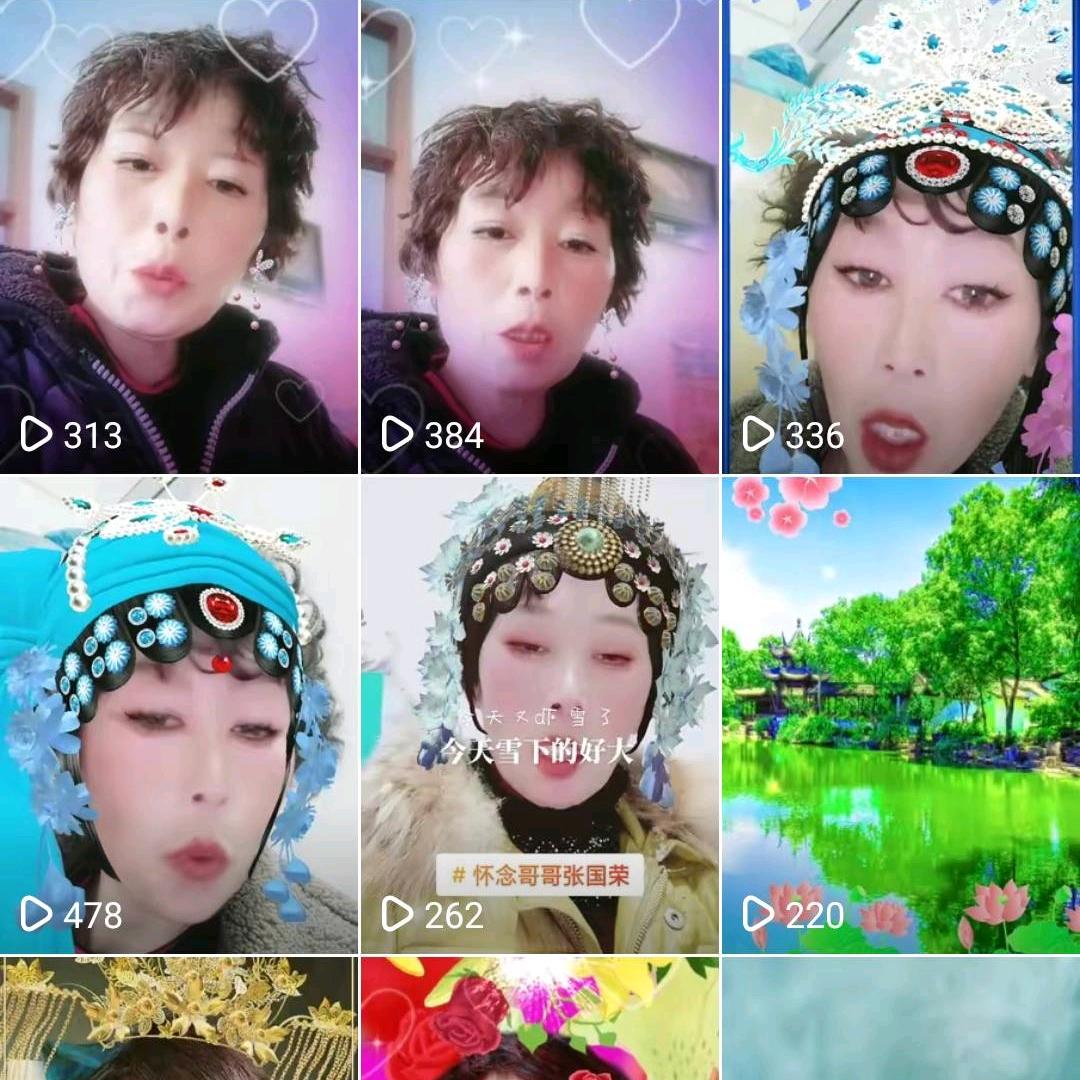Viewport: 1080px width, 1080px height.
Task: Watch the video with 478 plays
Action: [x=178, y=715]
